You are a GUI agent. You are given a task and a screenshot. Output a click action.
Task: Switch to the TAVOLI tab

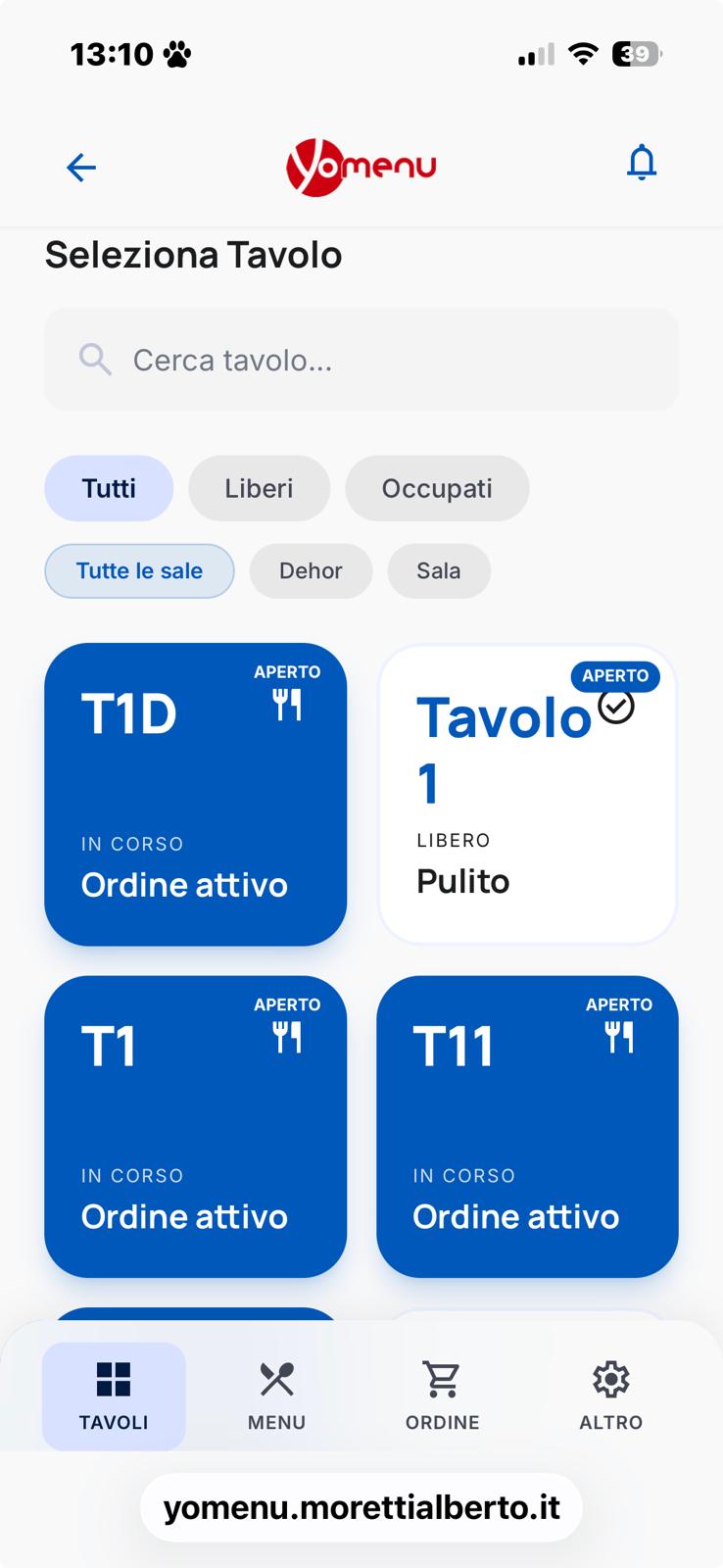(x=113, y=1396)
